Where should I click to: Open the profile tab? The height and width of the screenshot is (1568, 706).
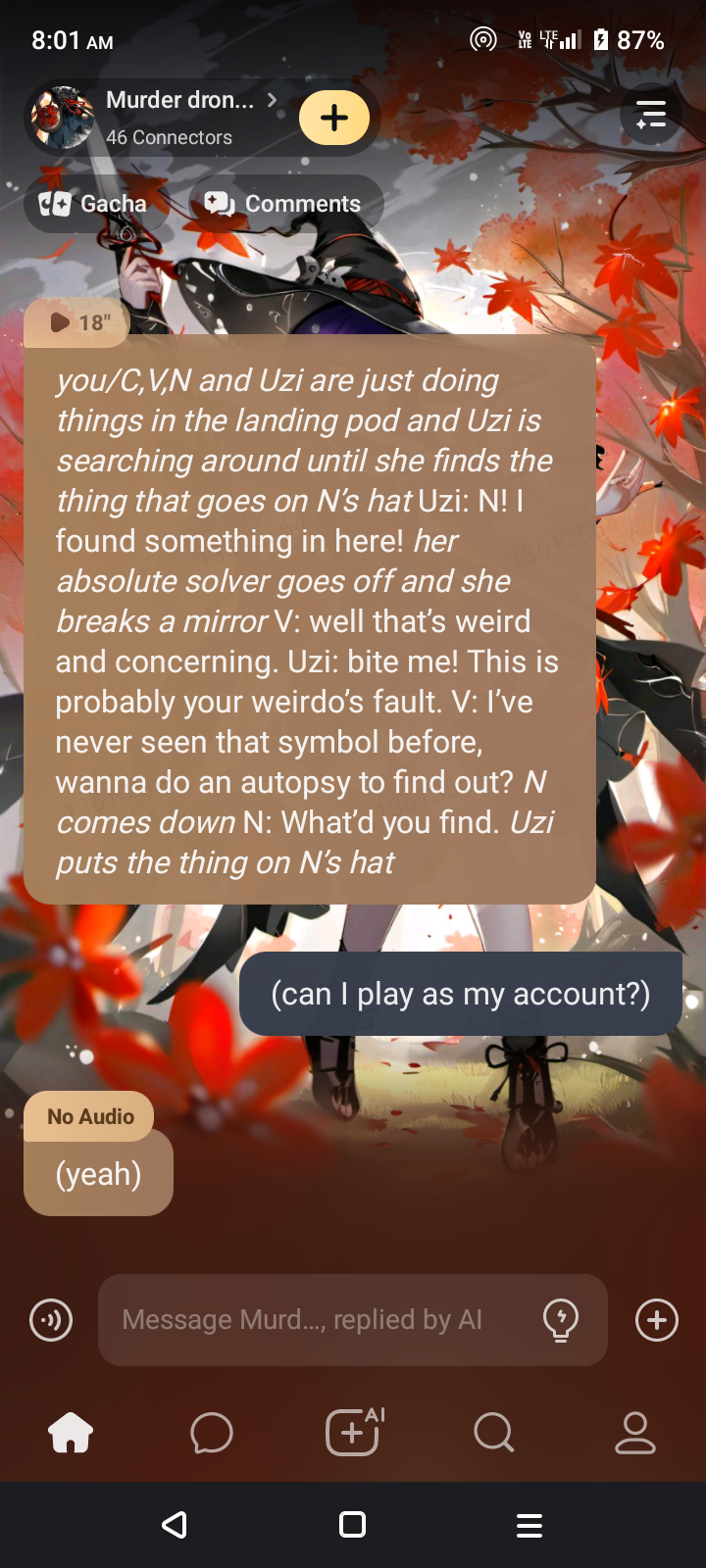tap(634, 1434)
